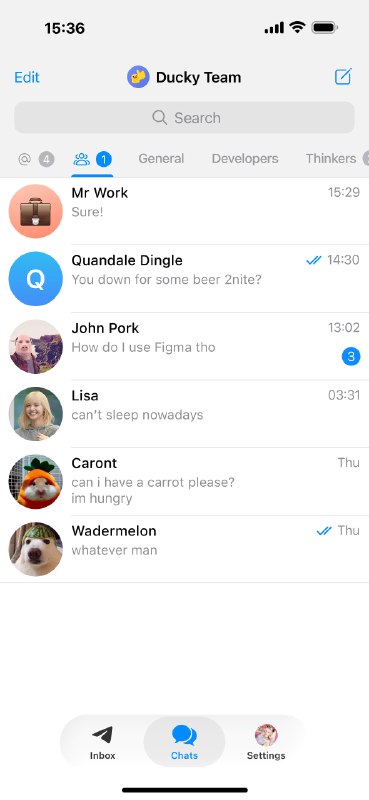Read John Pork's unread messages
This screenshot has width=369, height=800.
pyautogui.click(x=184, y=346)
